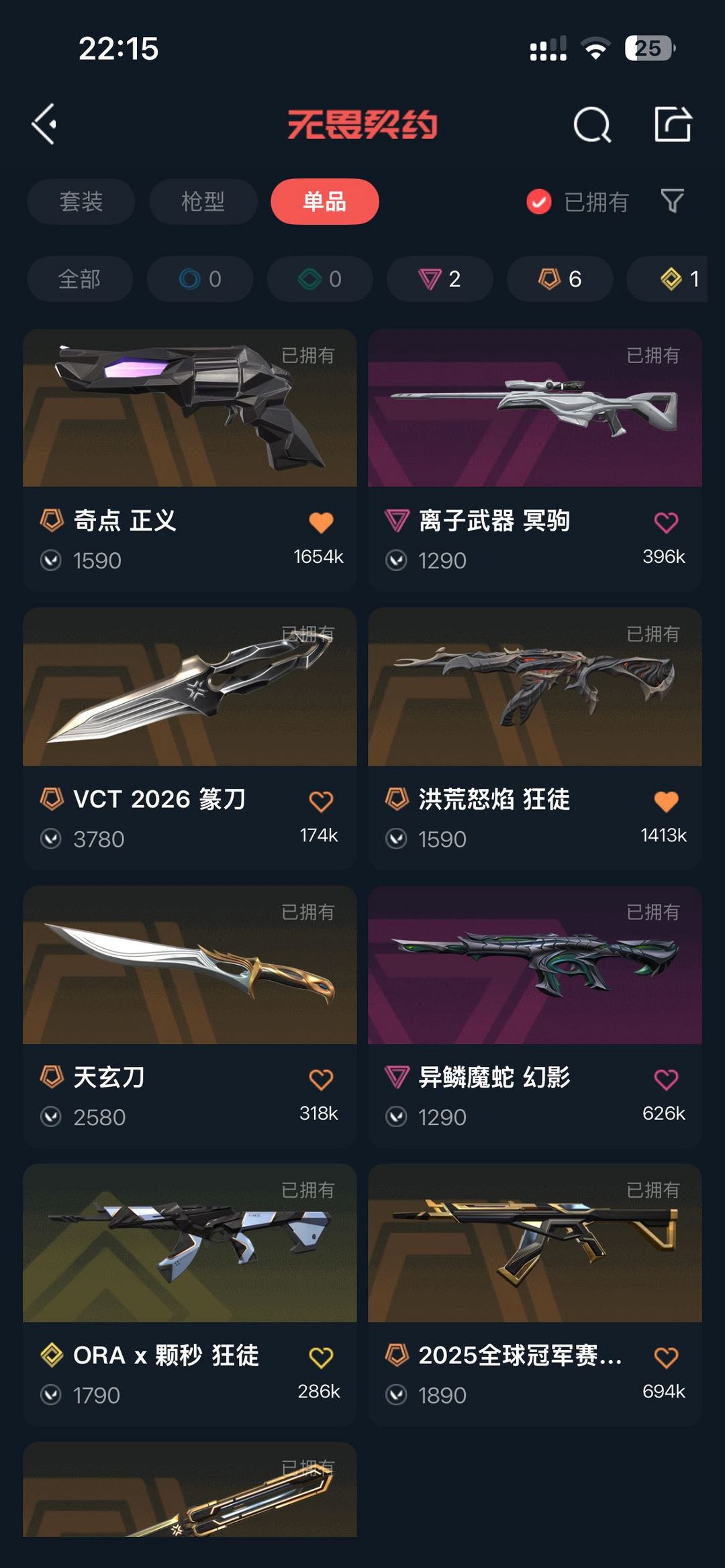725x1568 pixels.
Task: Tap the 全部 filter button
Action: click(79, 279)
